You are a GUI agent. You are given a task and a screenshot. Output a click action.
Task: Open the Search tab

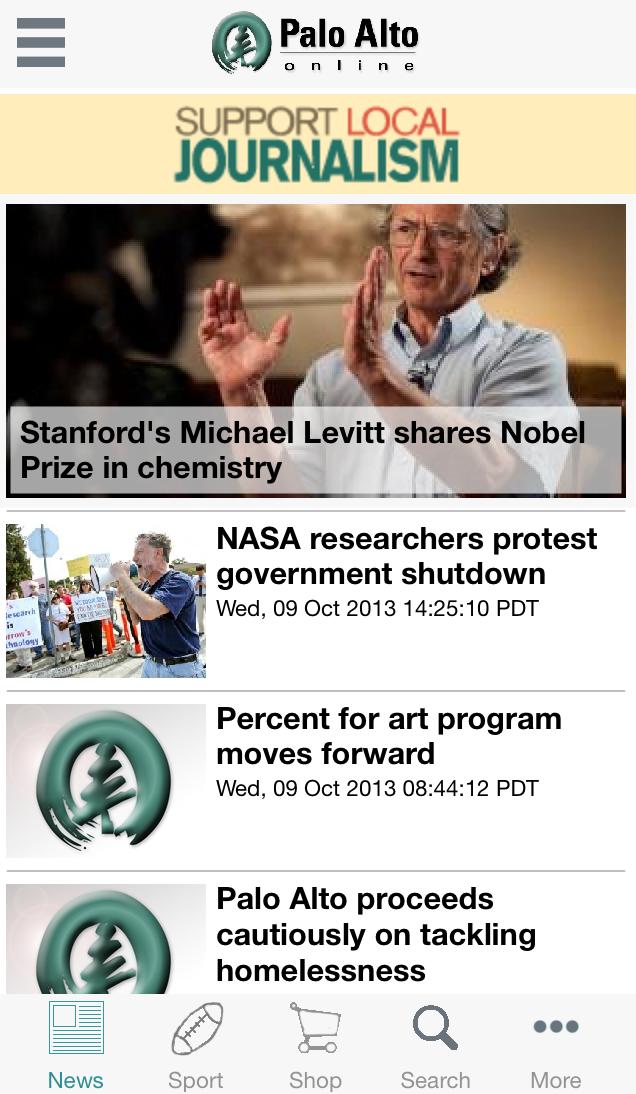(x=435, y=1046)
